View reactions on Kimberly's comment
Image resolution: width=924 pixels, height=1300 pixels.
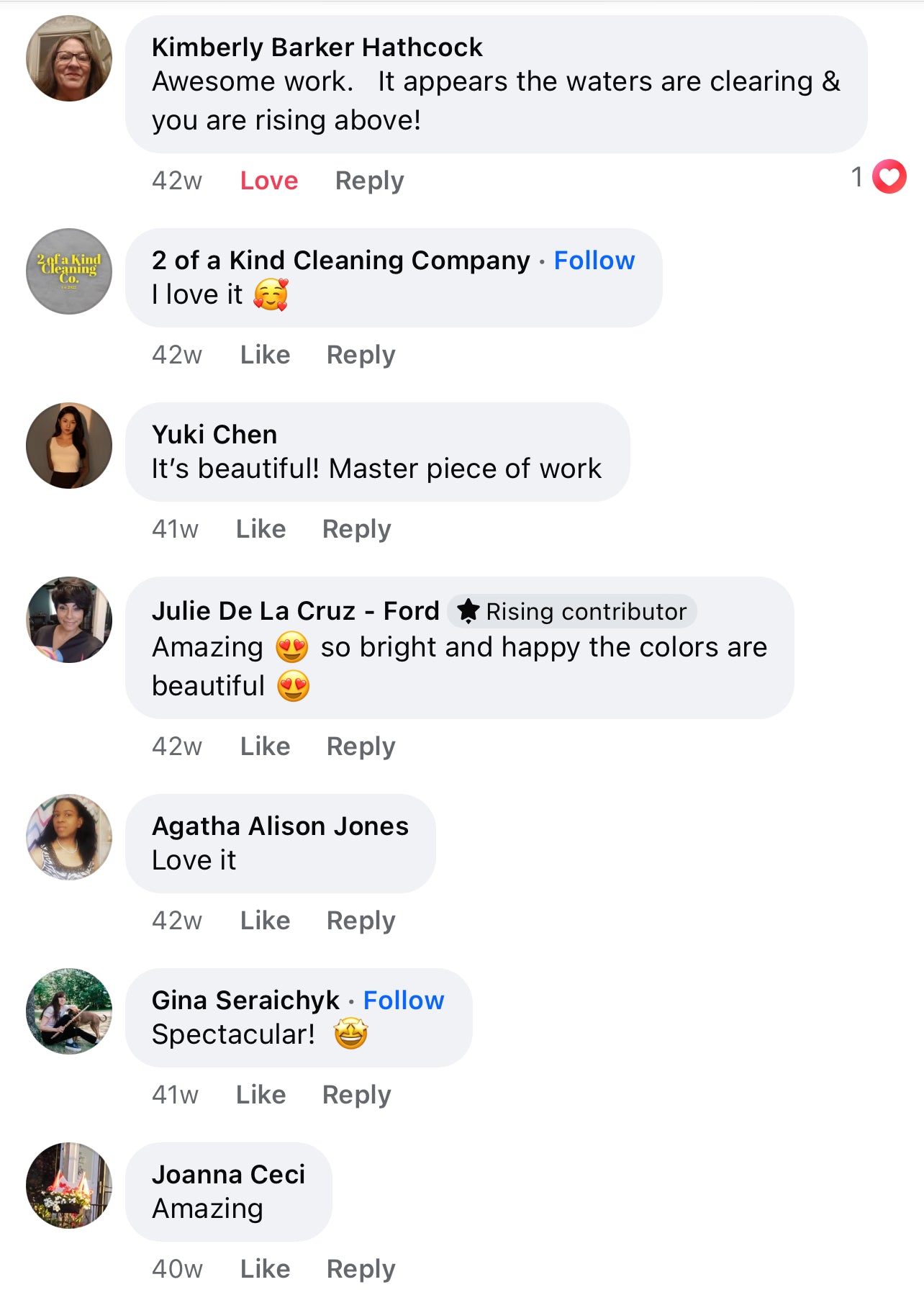click(879, 177)
